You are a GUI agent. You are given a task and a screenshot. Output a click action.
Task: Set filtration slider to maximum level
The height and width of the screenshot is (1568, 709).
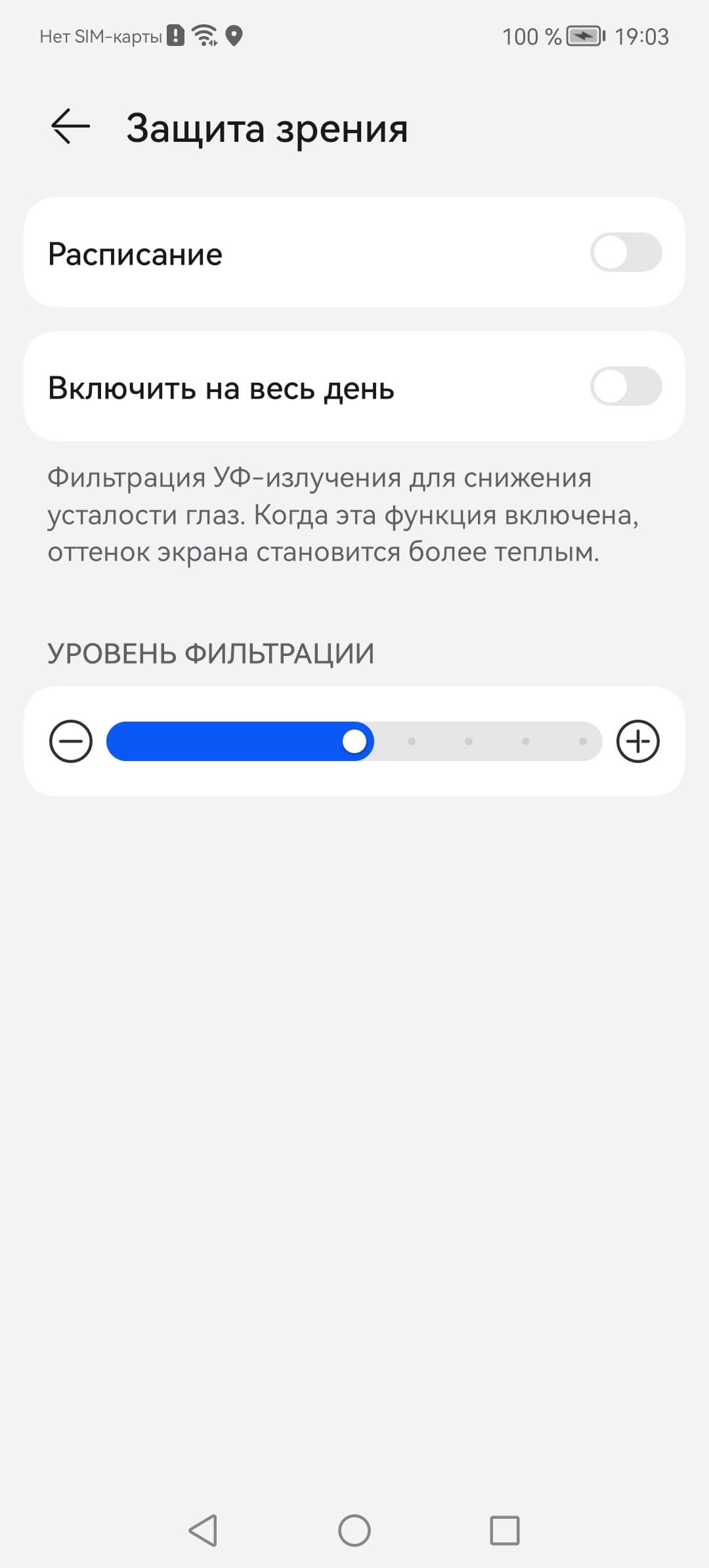582,741
